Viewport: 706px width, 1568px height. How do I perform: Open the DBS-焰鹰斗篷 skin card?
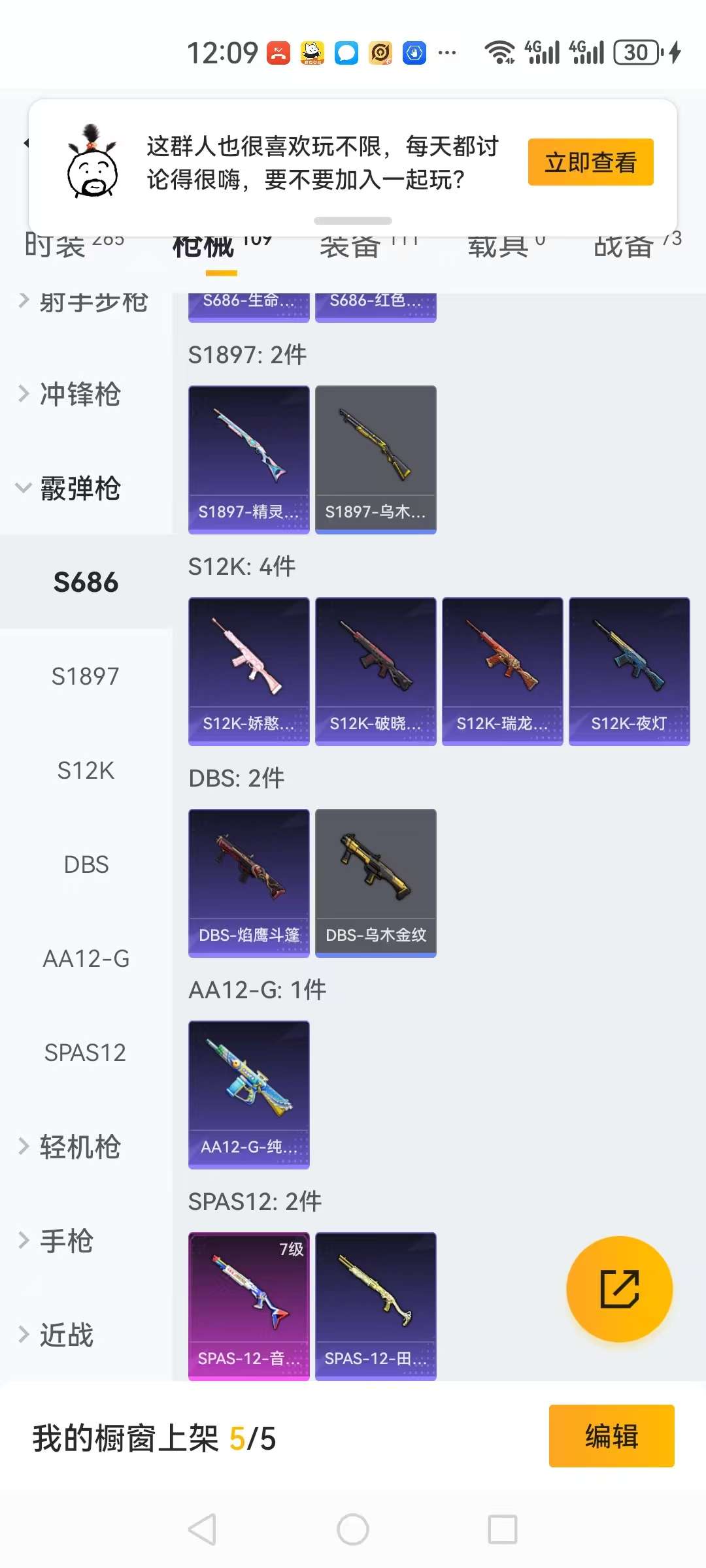(x=248, y=883)
